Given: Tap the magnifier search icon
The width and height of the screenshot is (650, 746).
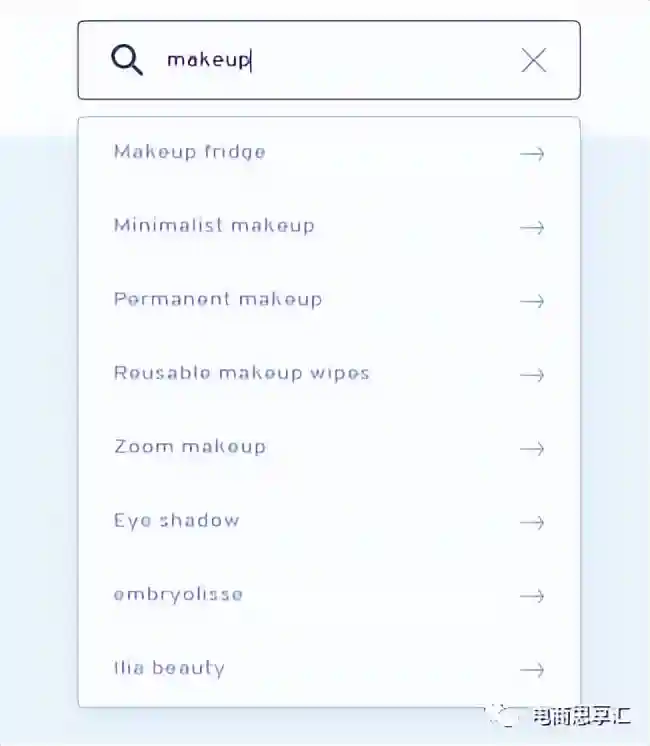Looking at the screenshot, I should (x=127, y=60).
